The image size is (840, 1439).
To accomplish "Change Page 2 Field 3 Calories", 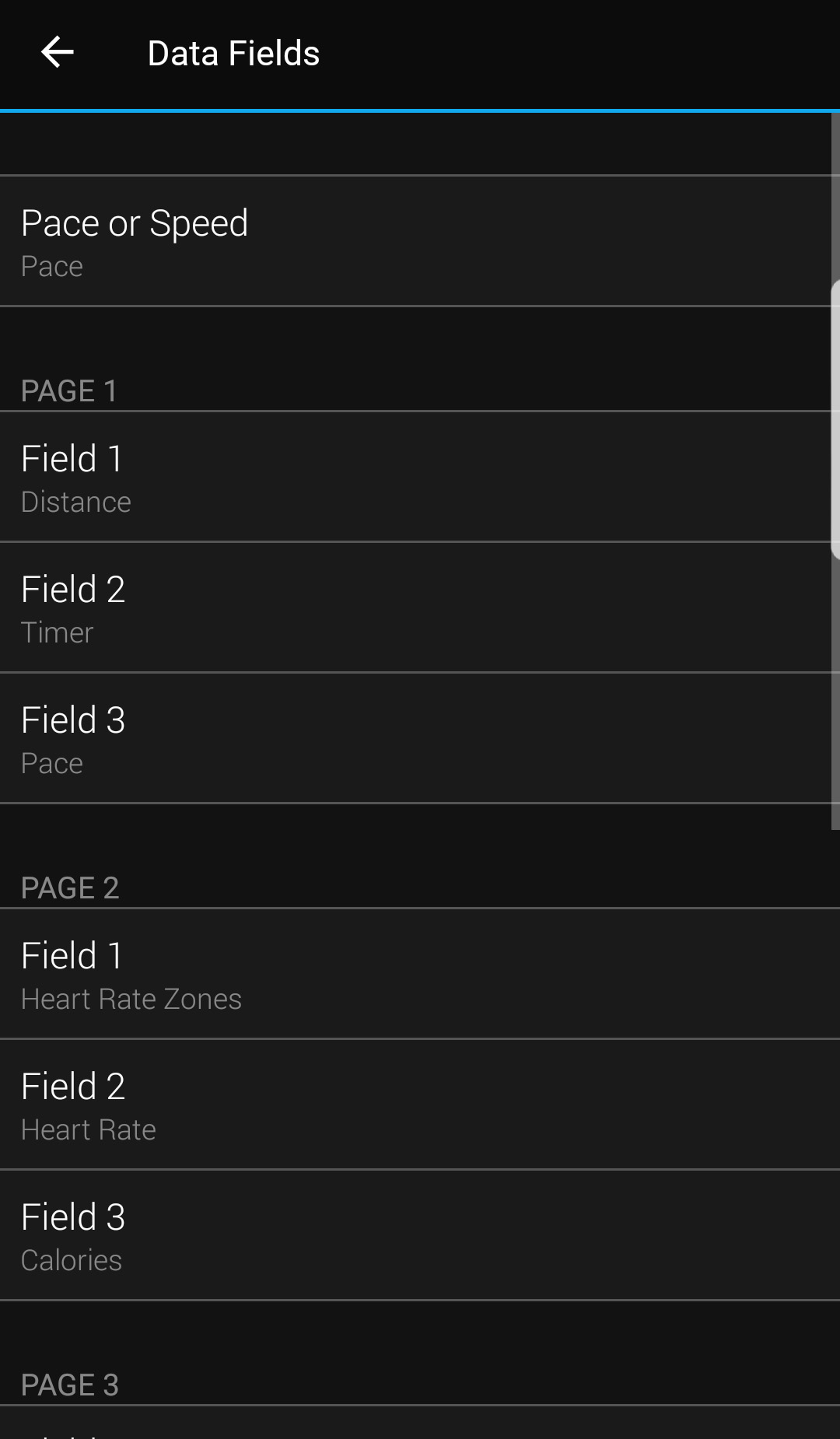I will coord(420,1235).
